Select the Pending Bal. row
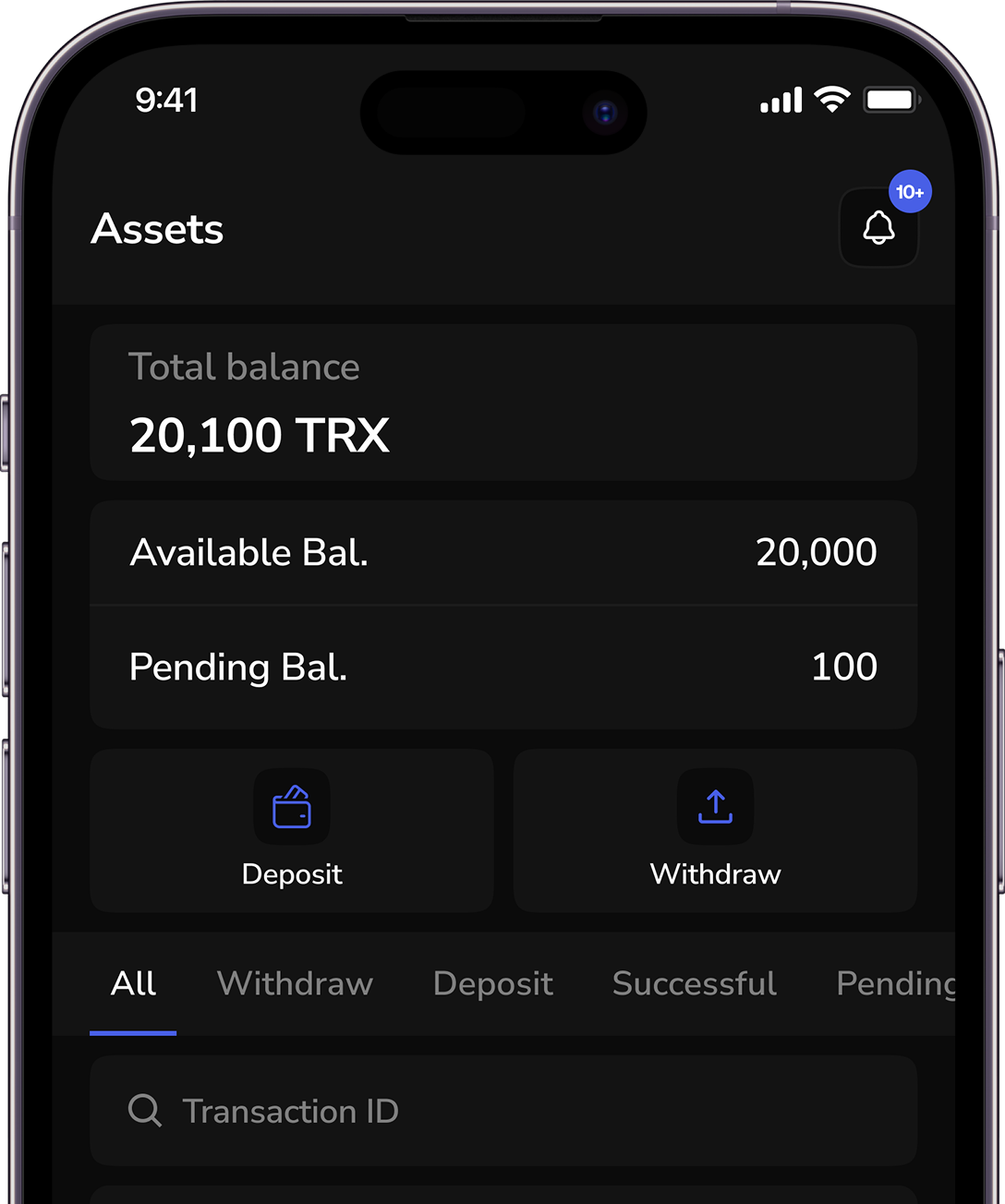This screenshot has height=1204, width=1005. (x=502, y=667)
